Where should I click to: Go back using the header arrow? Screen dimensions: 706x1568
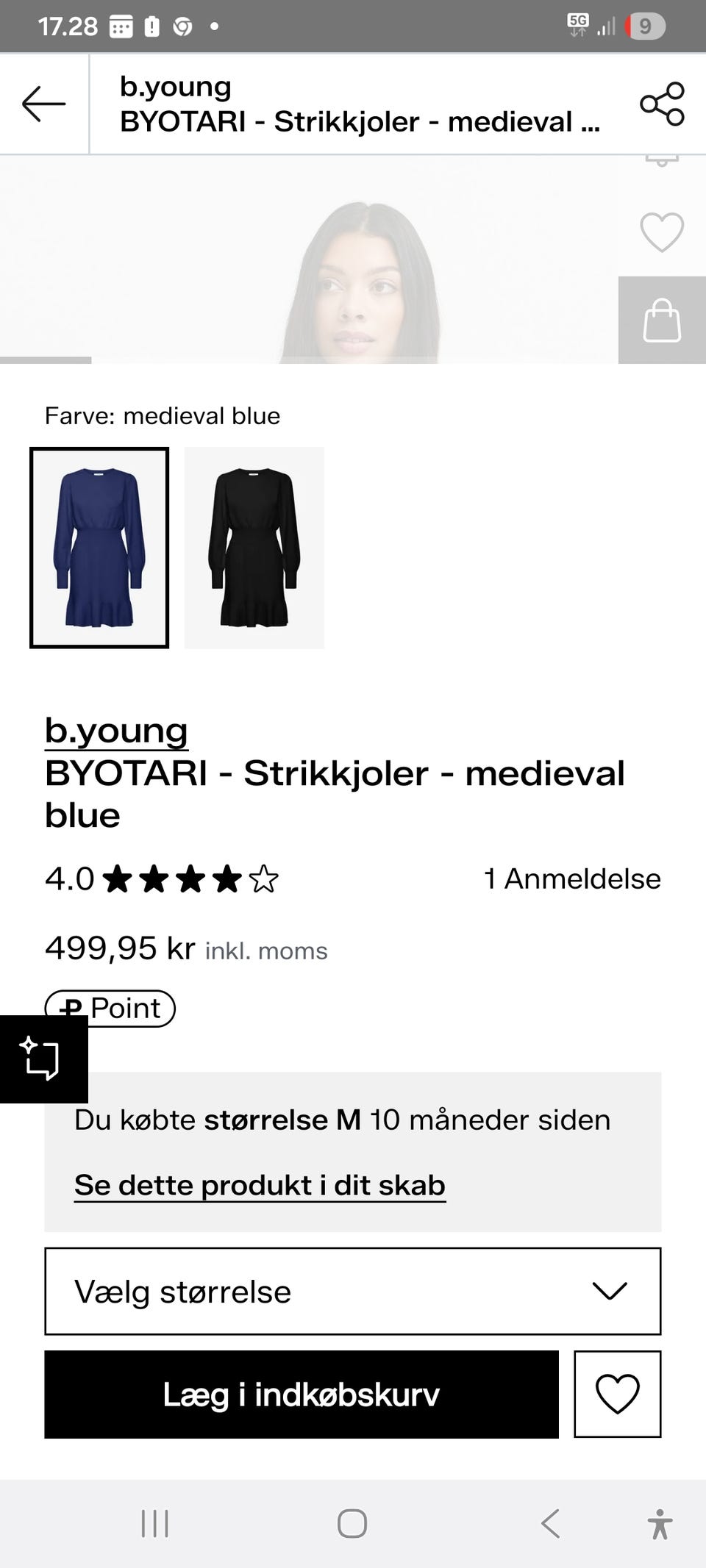point(44,104)
